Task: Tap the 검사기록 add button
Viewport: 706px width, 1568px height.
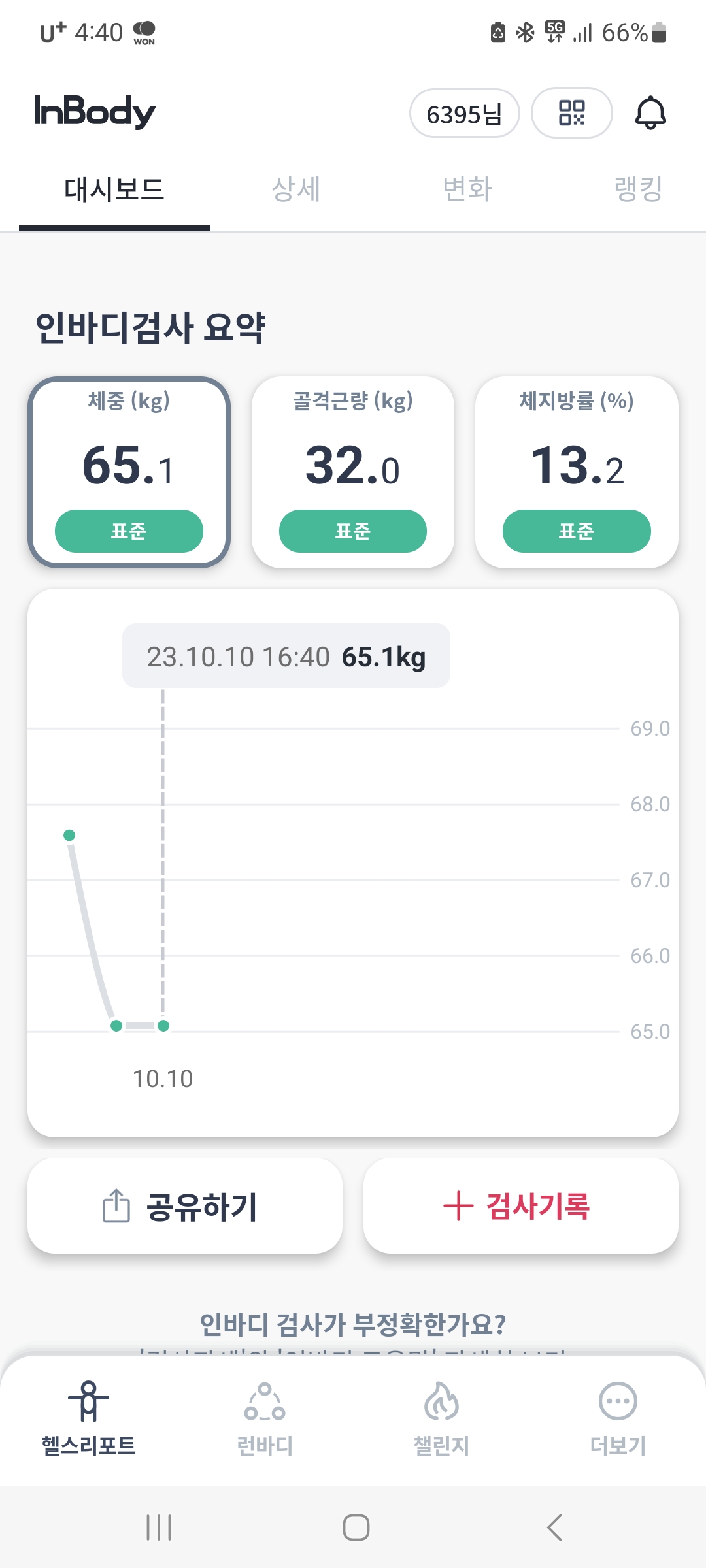Action: click(521, 1205)
